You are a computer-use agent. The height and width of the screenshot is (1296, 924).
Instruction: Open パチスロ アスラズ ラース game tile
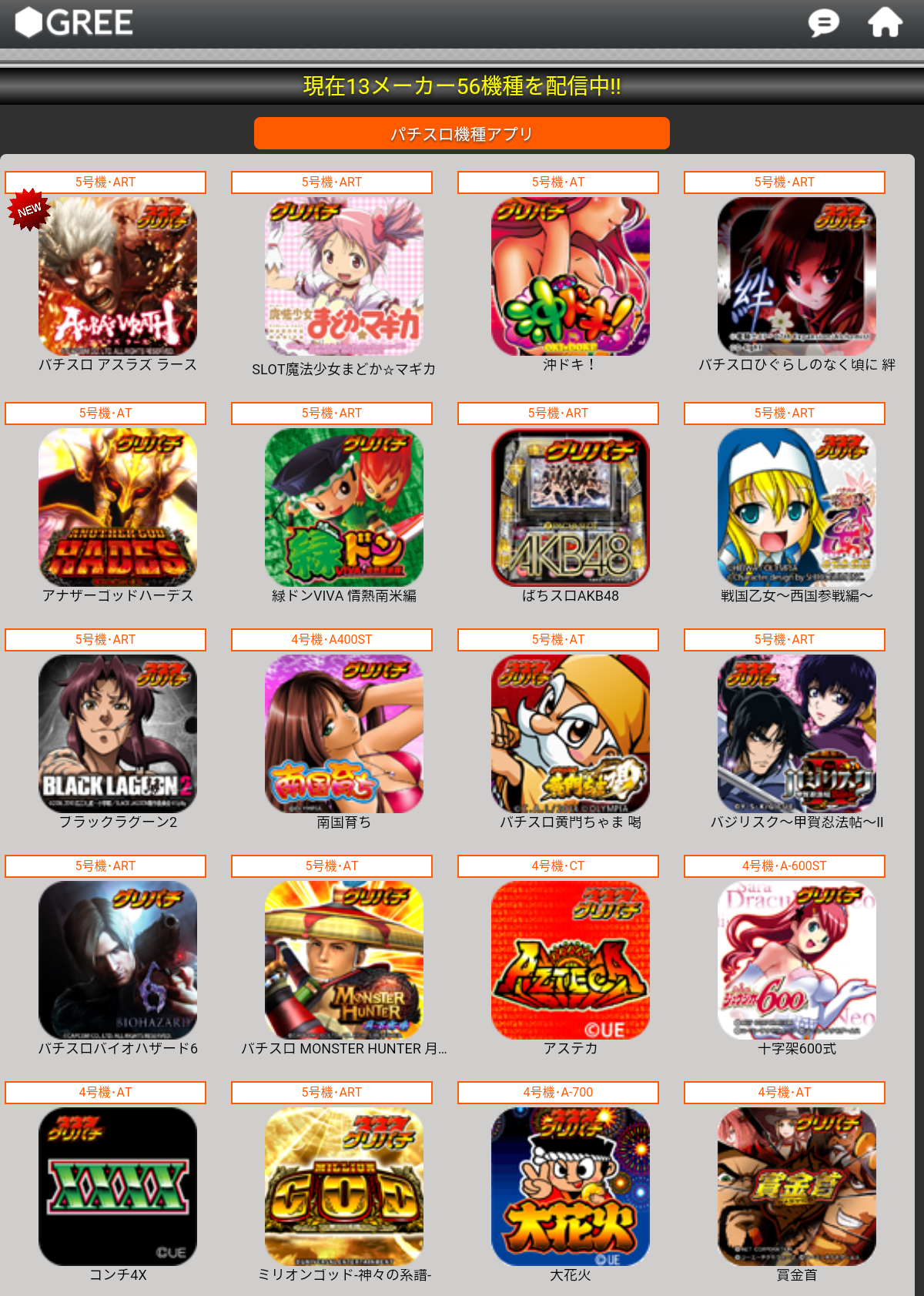118,276
